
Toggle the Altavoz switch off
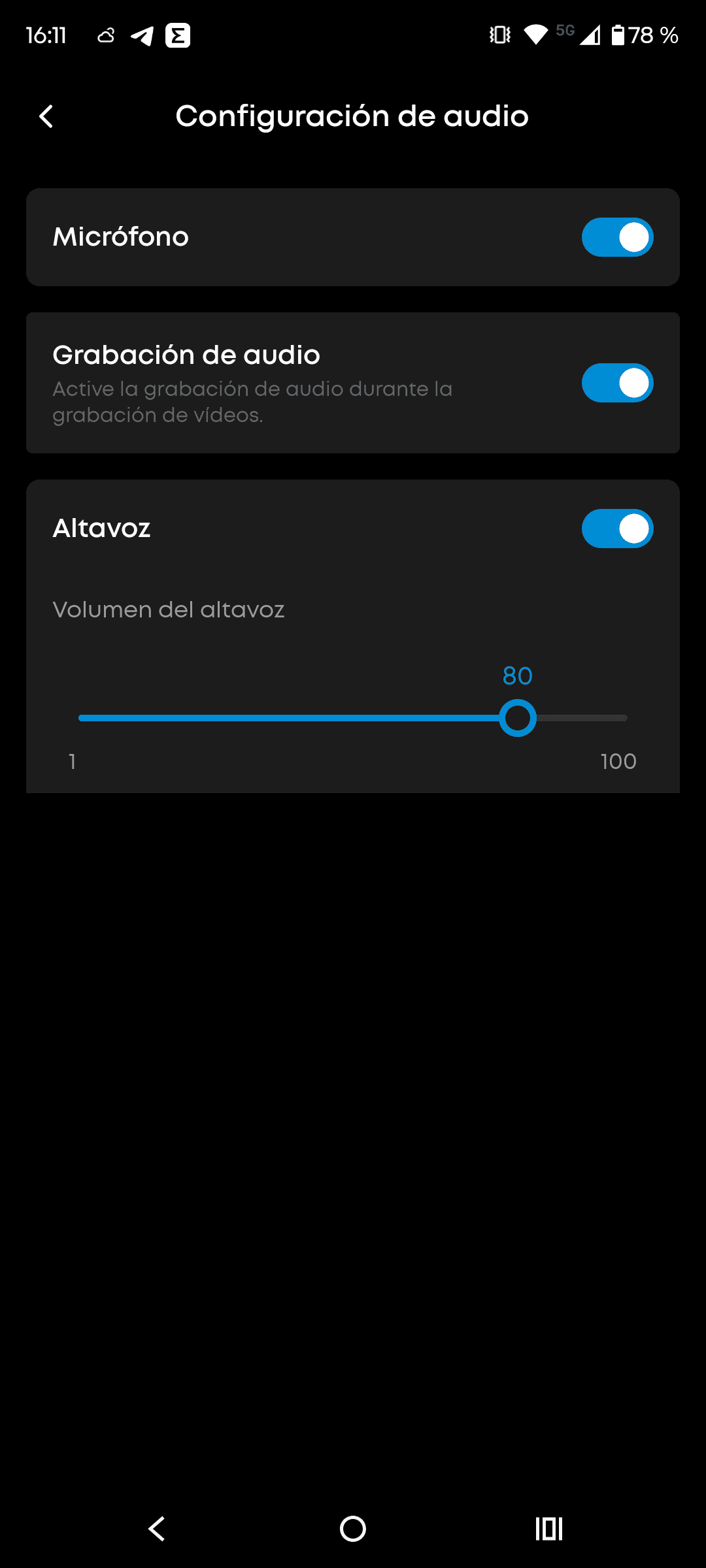point(617,529)
